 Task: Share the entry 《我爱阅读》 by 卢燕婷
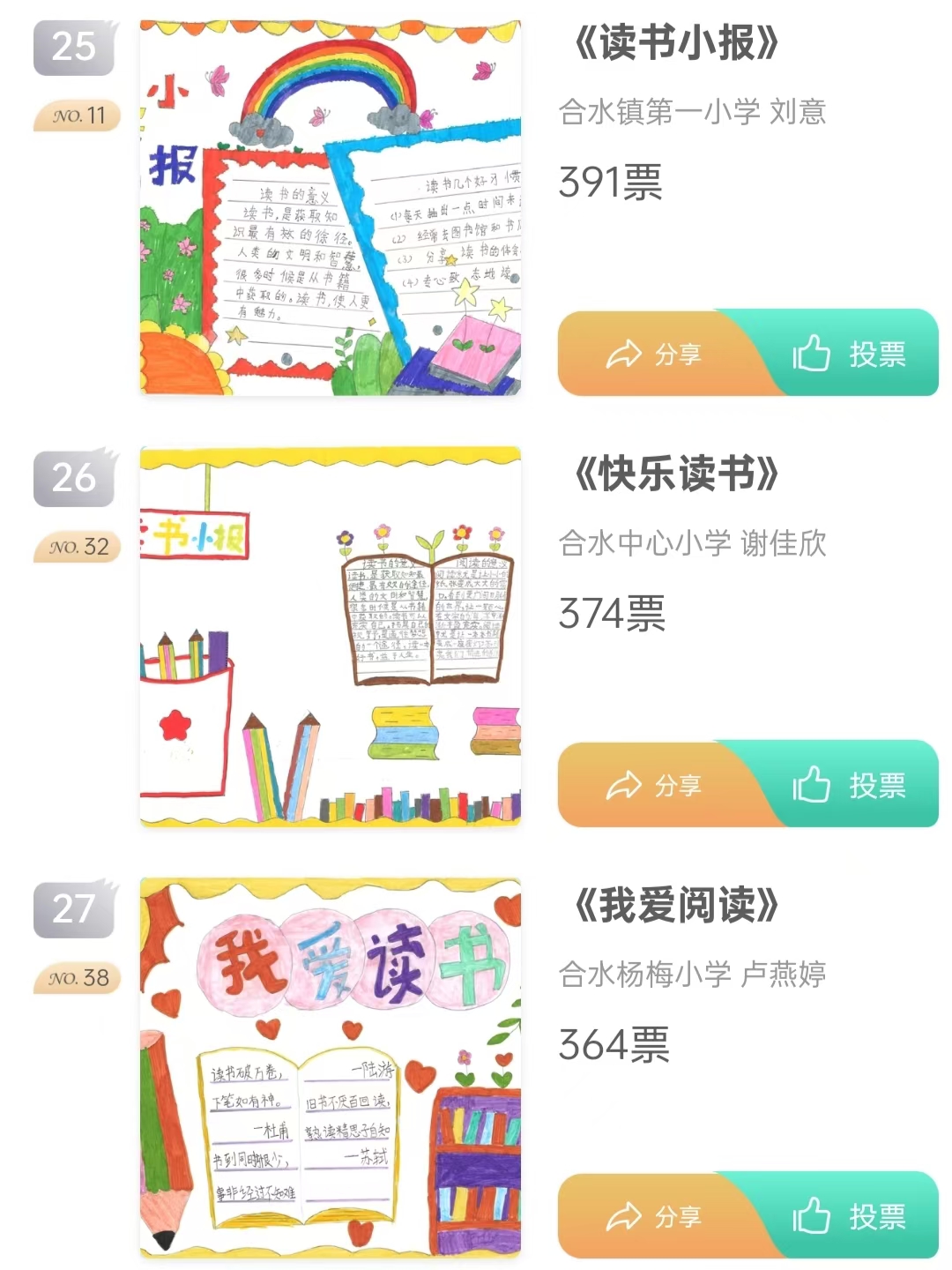pos(652,1217)
